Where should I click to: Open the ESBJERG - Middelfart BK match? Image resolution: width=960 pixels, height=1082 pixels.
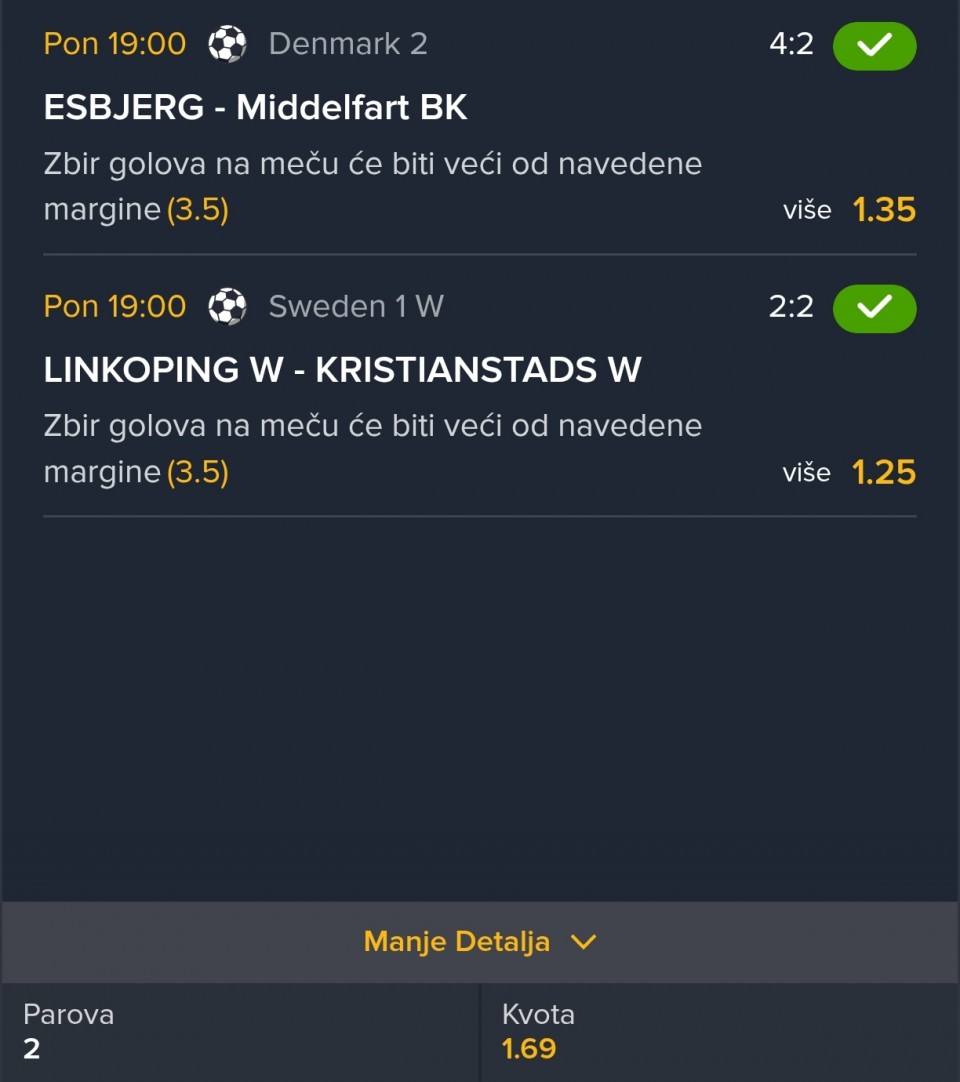[x=256, y=108]
